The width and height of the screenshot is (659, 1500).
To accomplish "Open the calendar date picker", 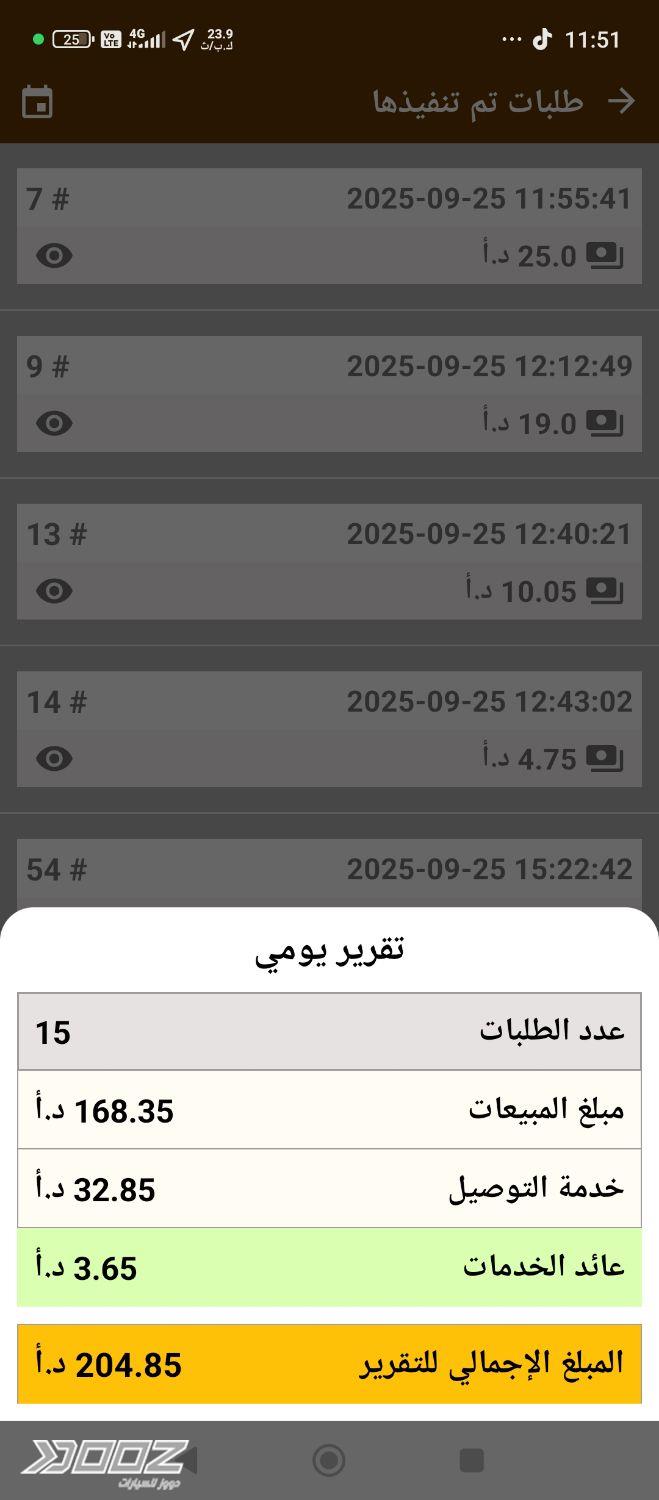I will pyautogui.click(x=37, y=102).
